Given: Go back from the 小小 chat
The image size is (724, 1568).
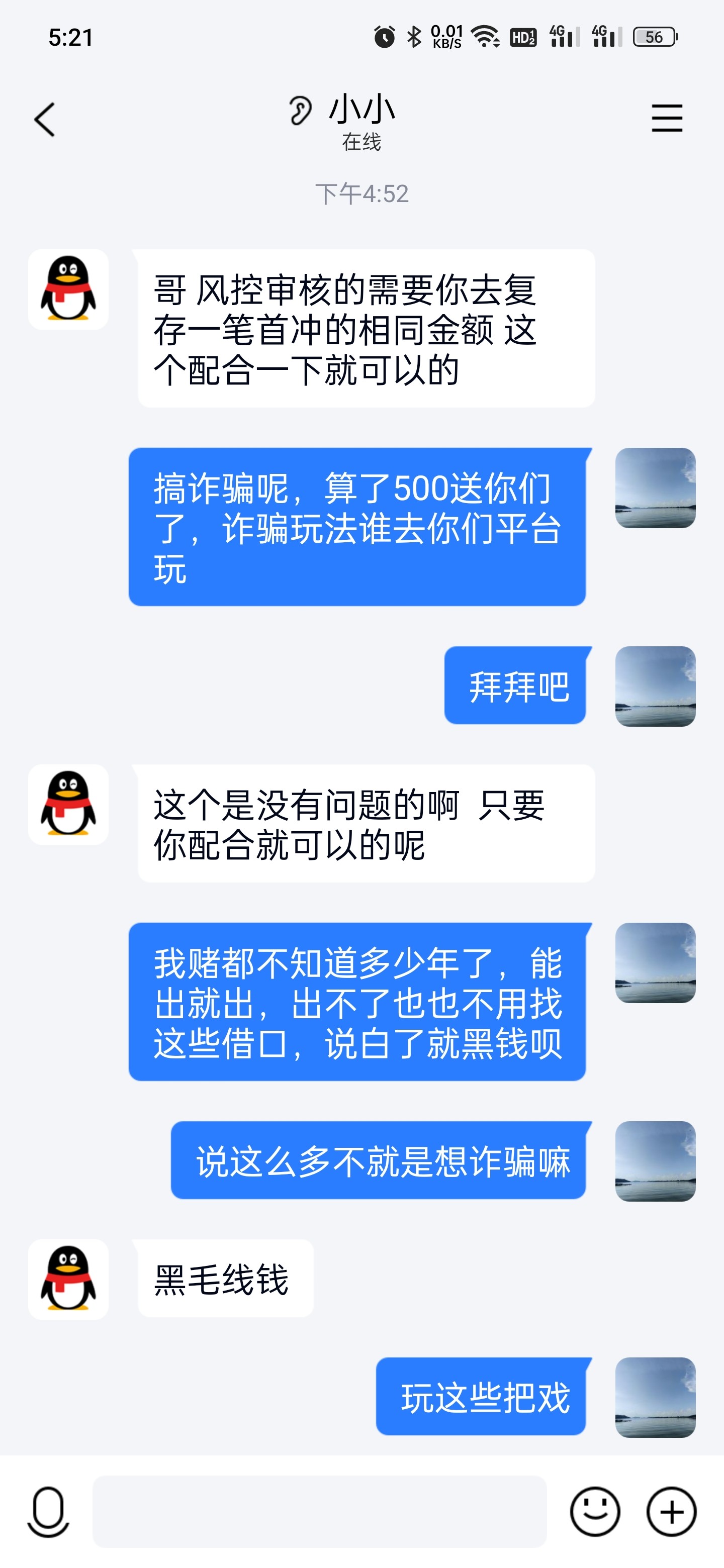Looking at the screenshot, I should pos(44,119).
